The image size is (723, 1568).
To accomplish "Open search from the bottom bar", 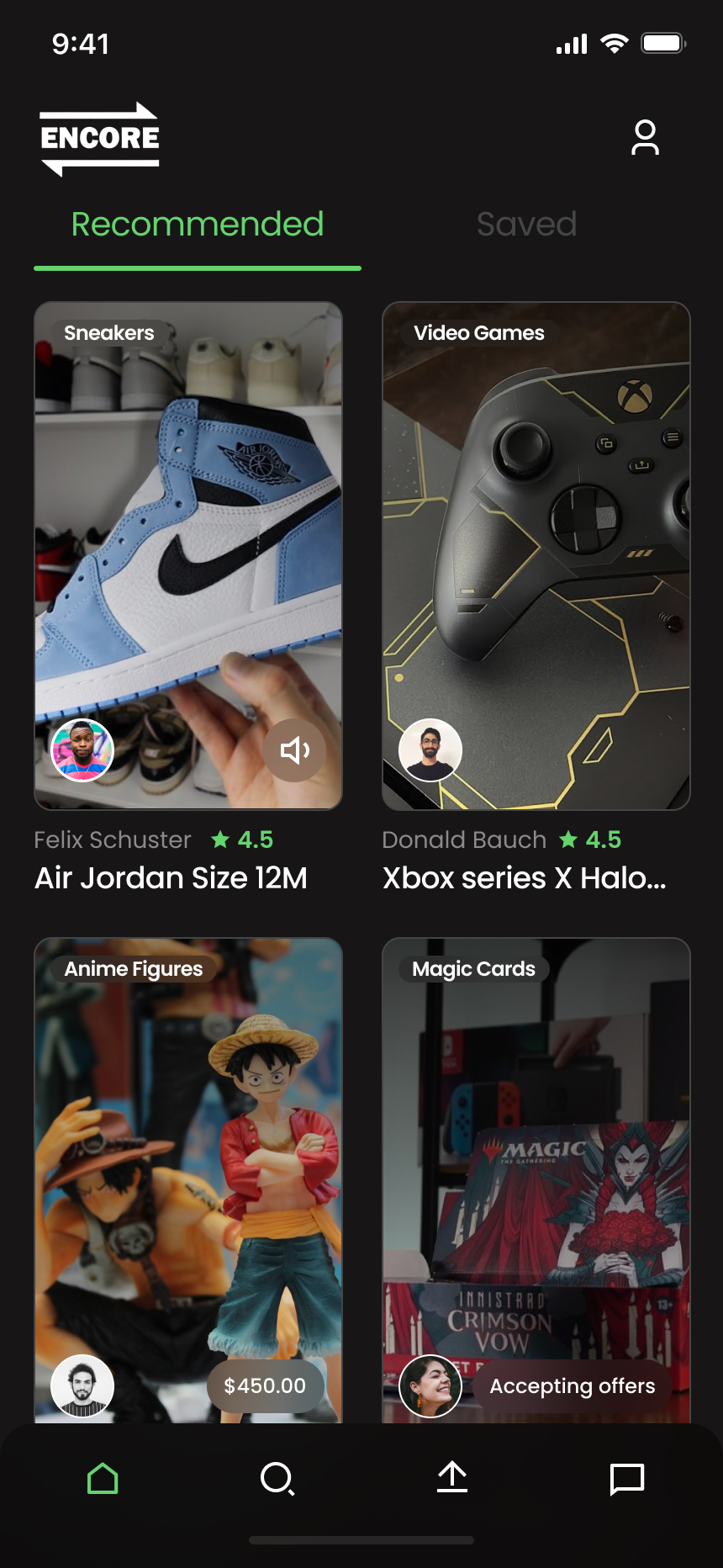I will click(277, 1478).
